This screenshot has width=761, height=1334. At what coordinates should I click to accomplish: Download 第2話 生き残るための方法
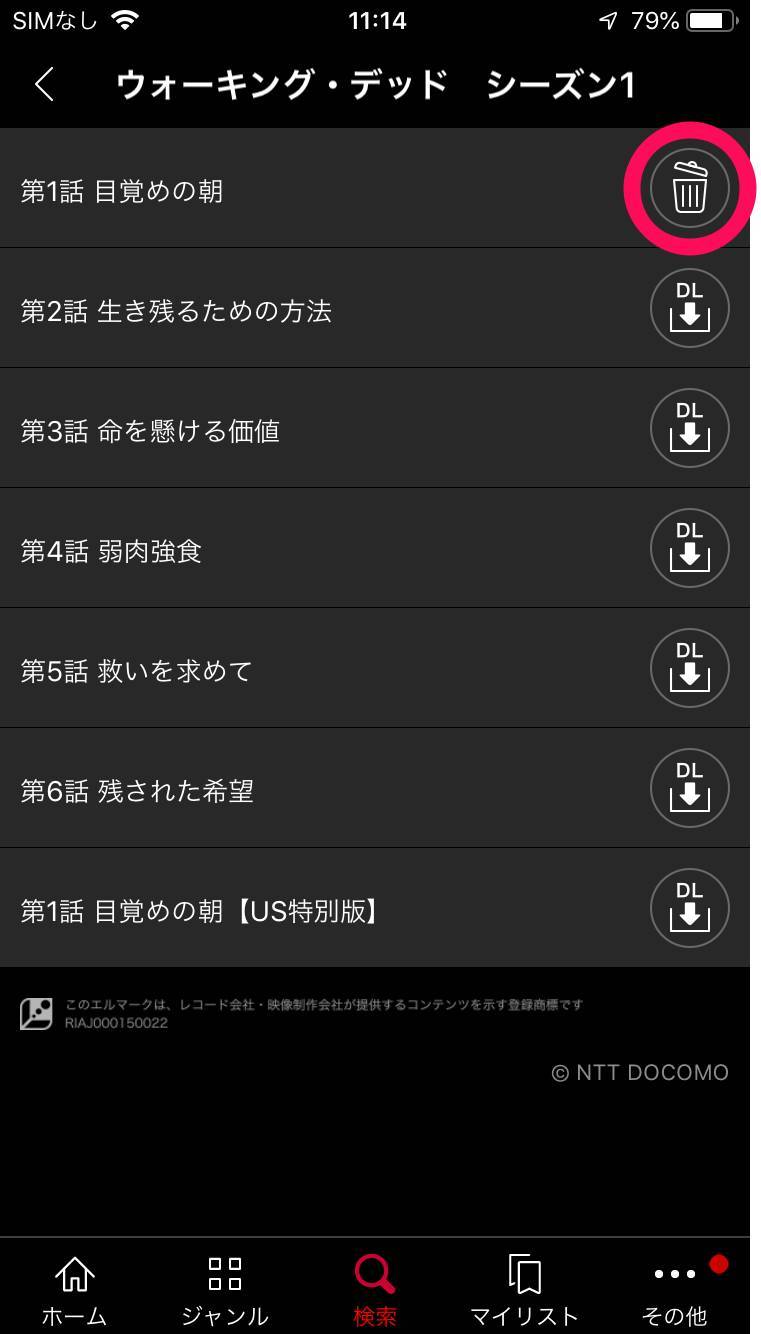tap(690, 308)
